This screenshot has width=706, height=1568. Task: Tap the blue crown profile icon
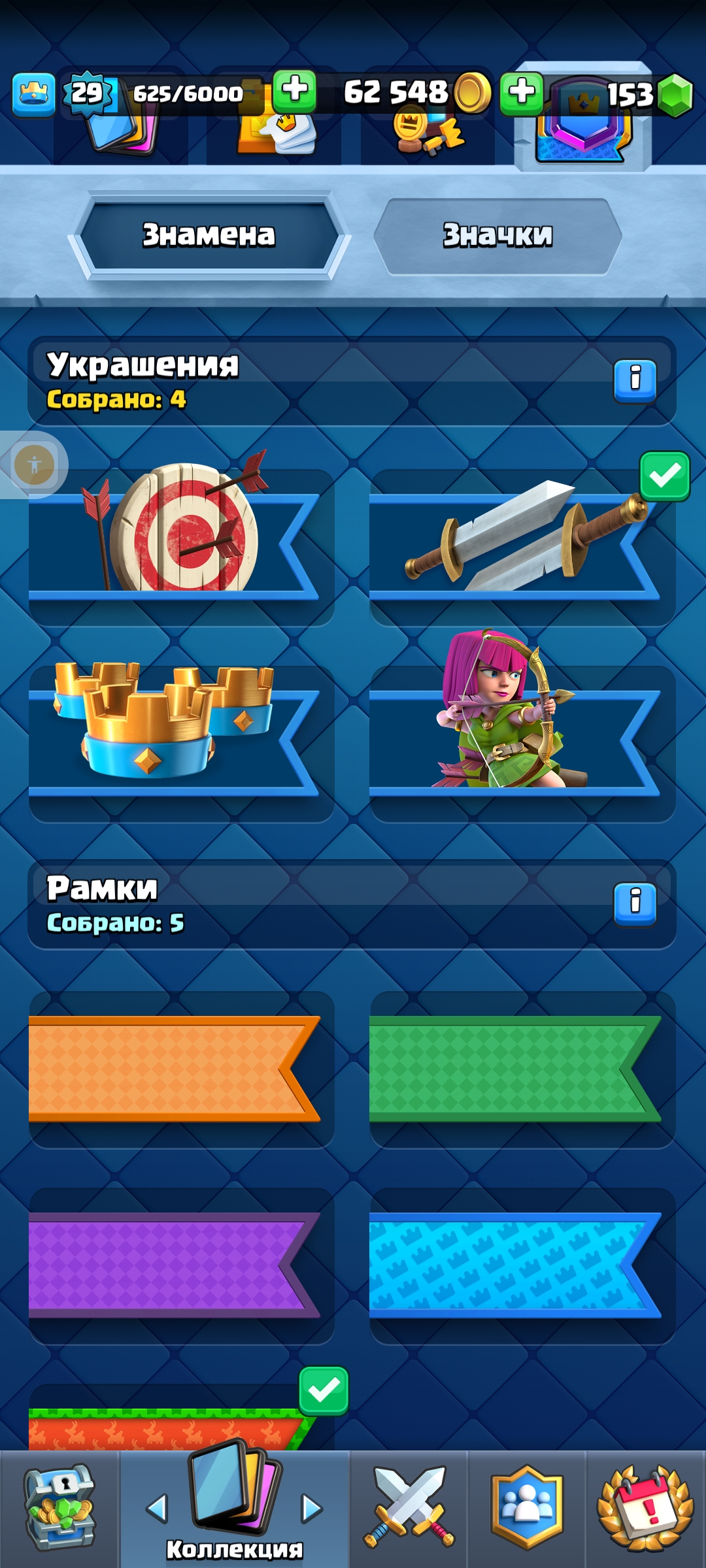[33, 95]
